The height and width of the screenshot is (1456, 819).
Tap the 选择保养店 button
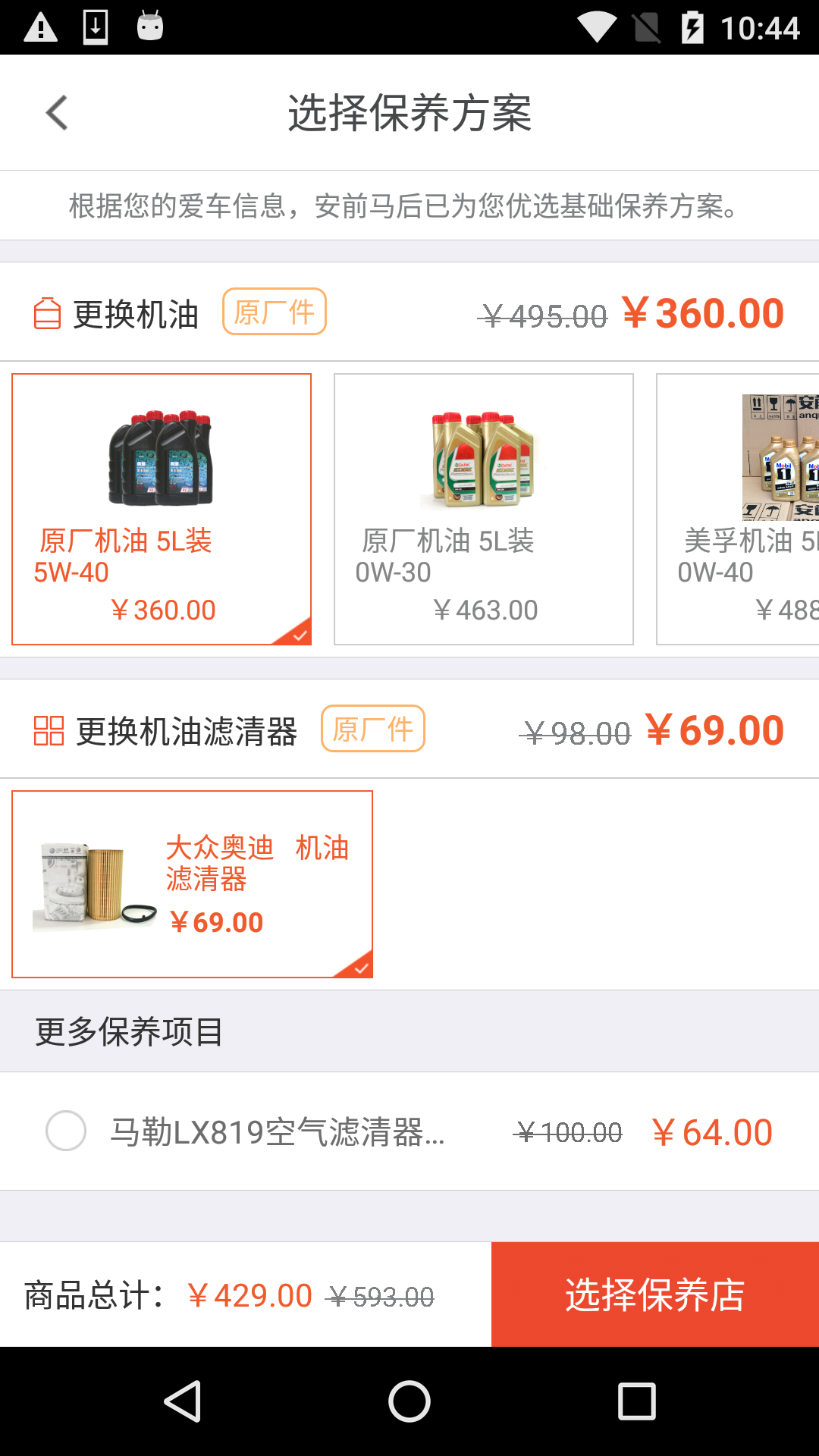click(655, 1294)
